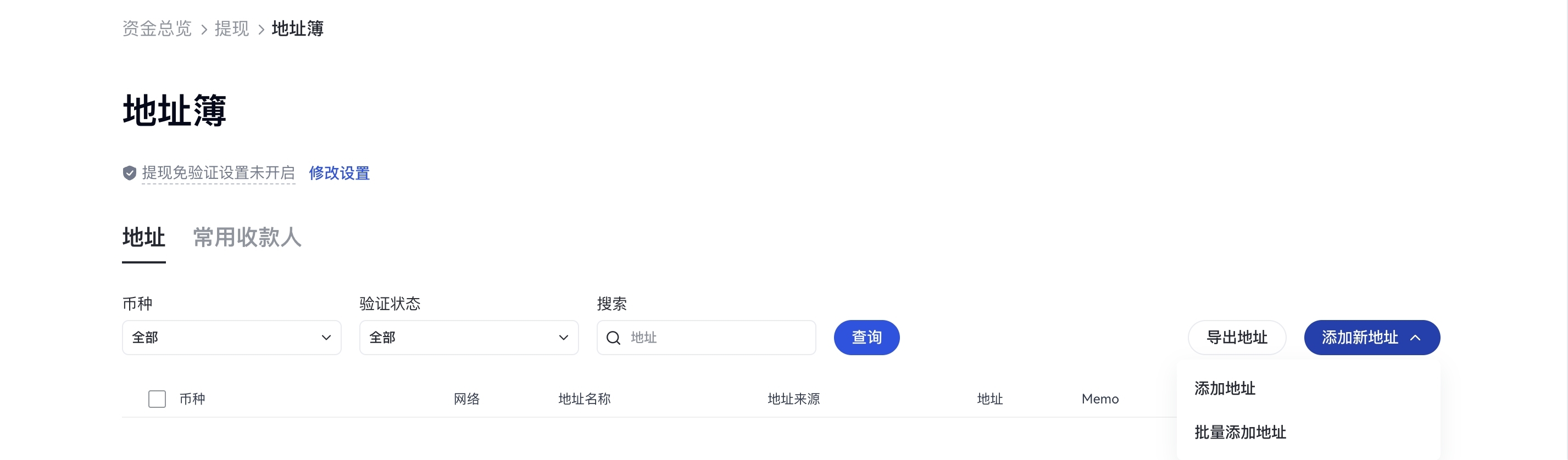Collapse the 添加新地址 menu
Image resolution: width=1568 pixels, height=460 pixels.
1371,338
